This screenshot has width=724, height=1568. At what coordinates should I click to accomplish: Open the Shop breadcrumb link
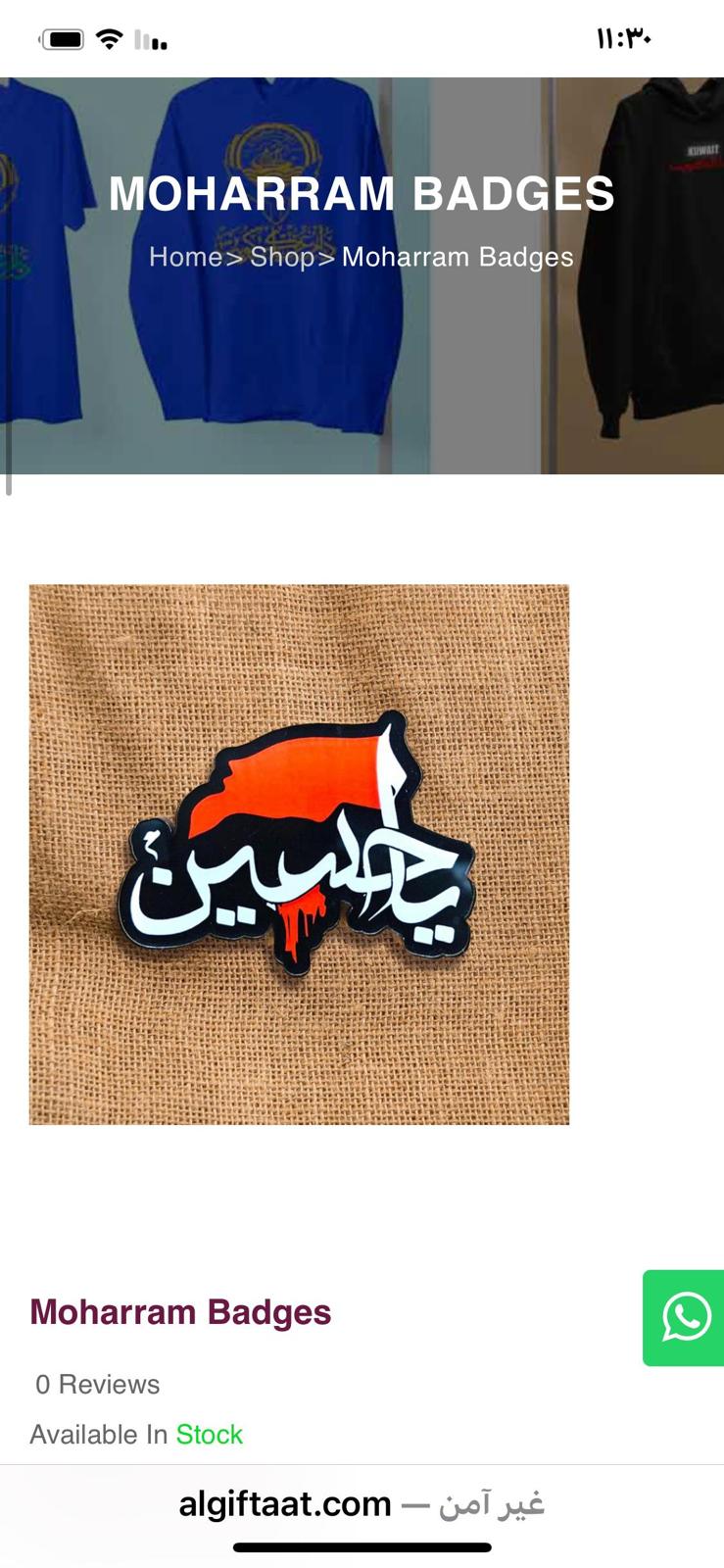[x=282, y=257]
